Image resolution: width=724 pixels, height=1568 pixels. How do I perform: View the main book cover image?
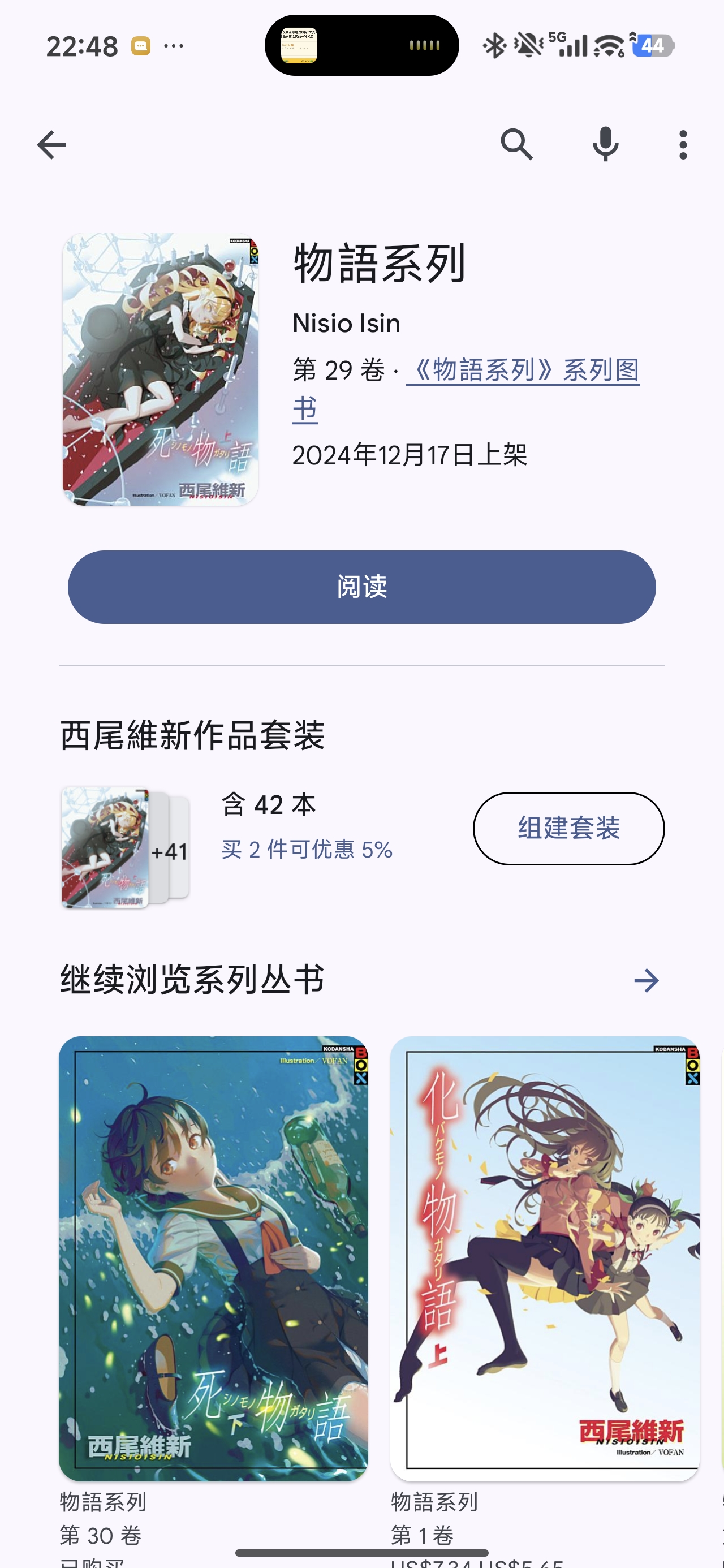(160, 369)
